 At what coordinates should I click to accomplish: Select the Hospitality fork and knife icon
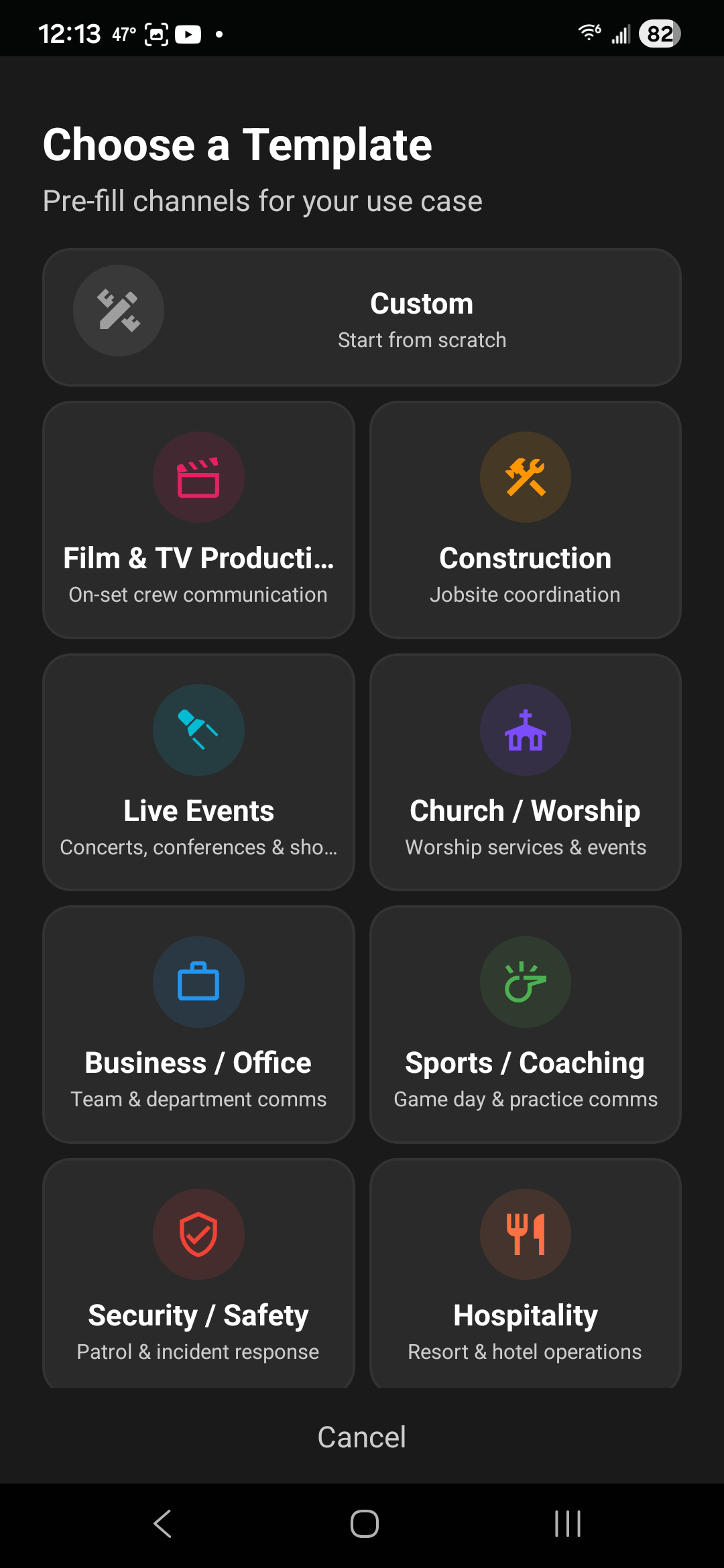pos(526,1235)
